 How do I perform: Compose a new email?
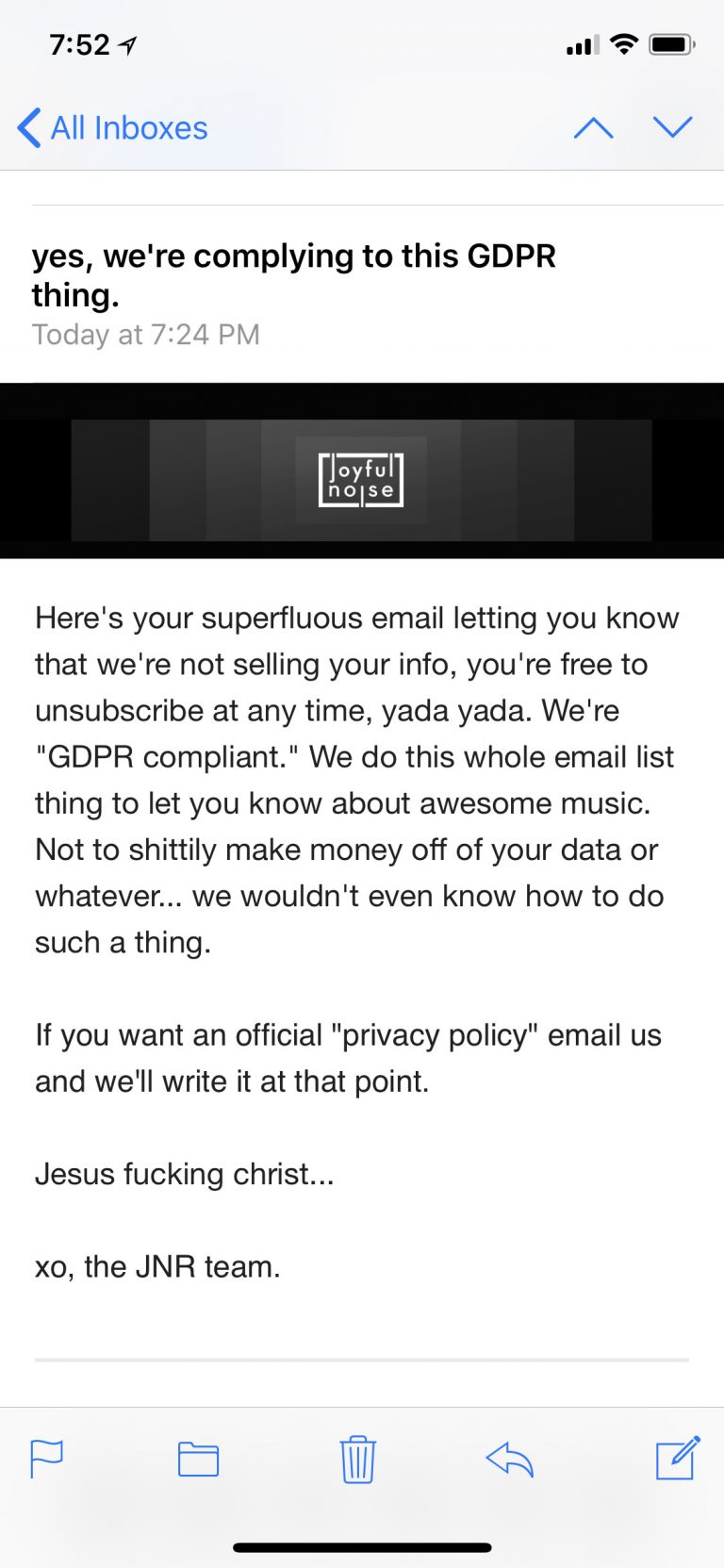coord(678,1458)
